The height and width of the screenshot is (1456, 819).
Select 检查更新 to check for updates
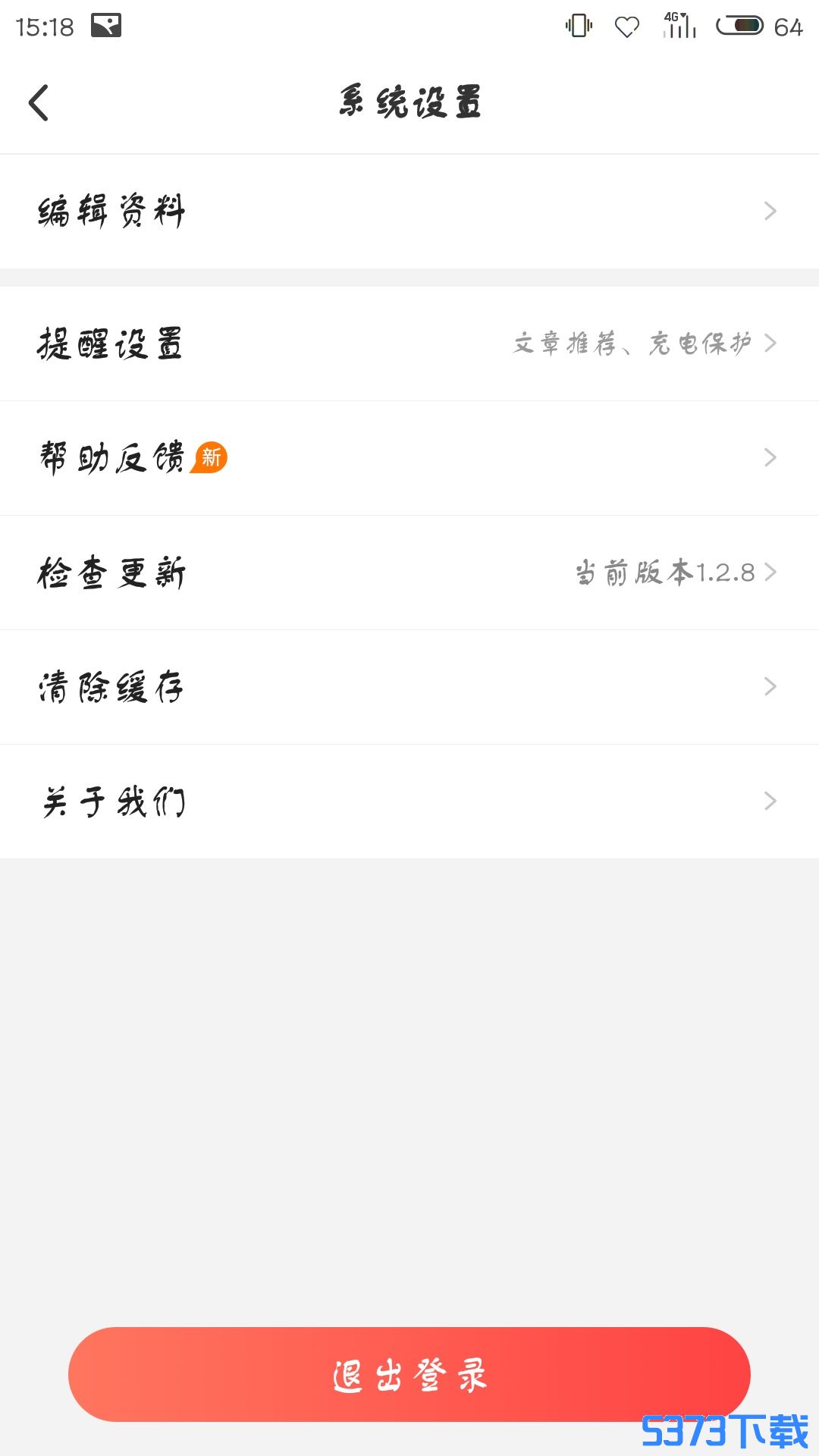point(409,573)
